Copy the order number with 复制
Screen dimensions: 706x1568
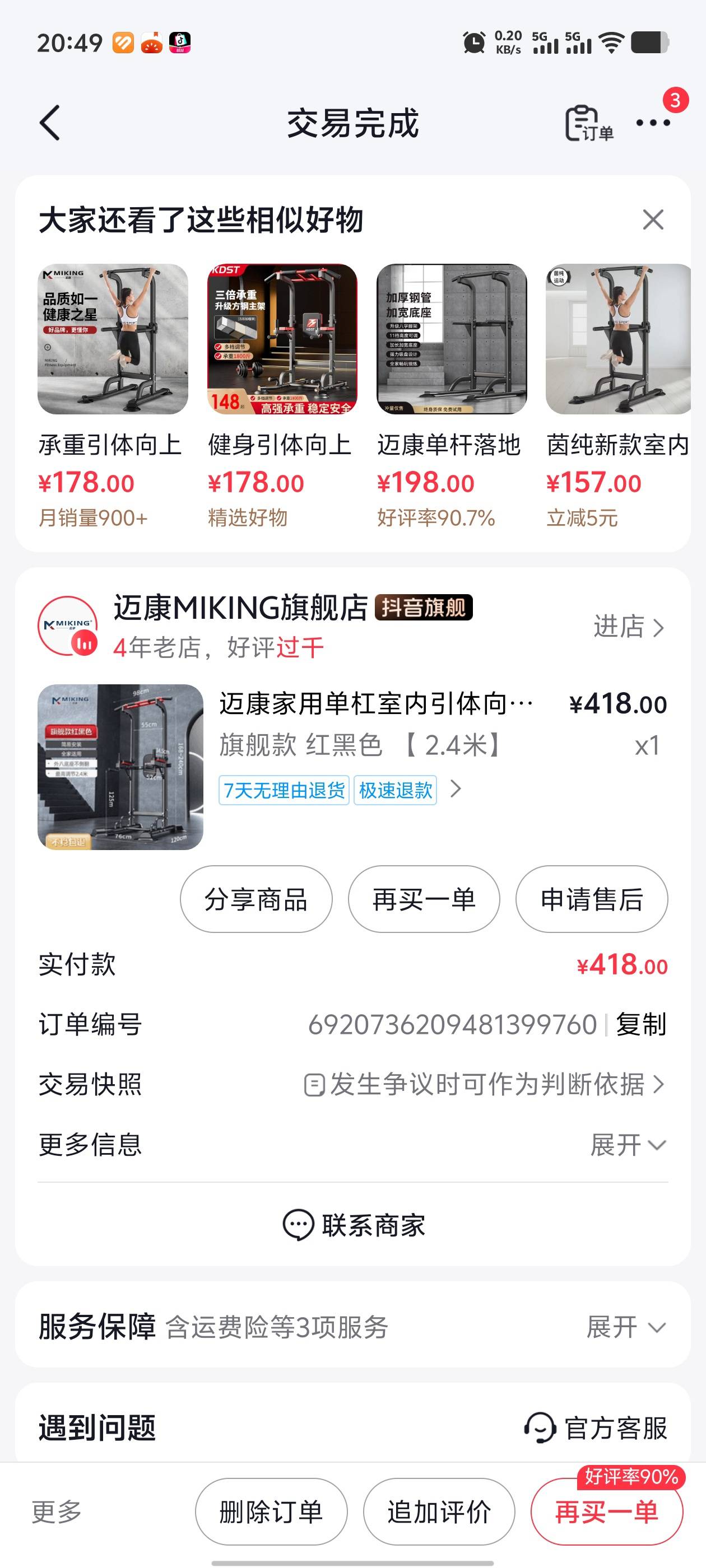(641, 1024)
